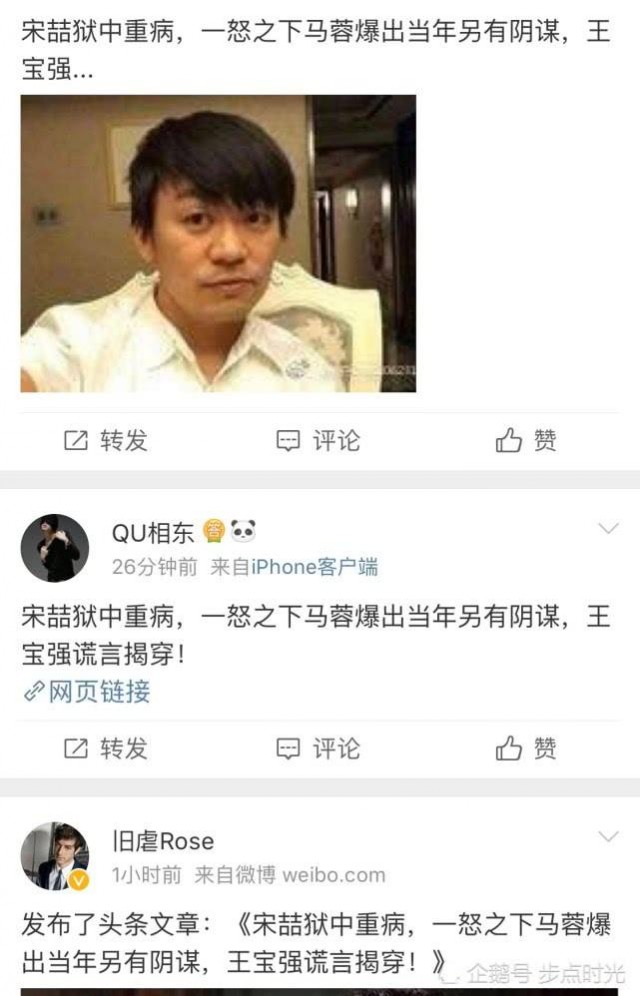Repost the post with the photo
640x996 pixels.
105,440
